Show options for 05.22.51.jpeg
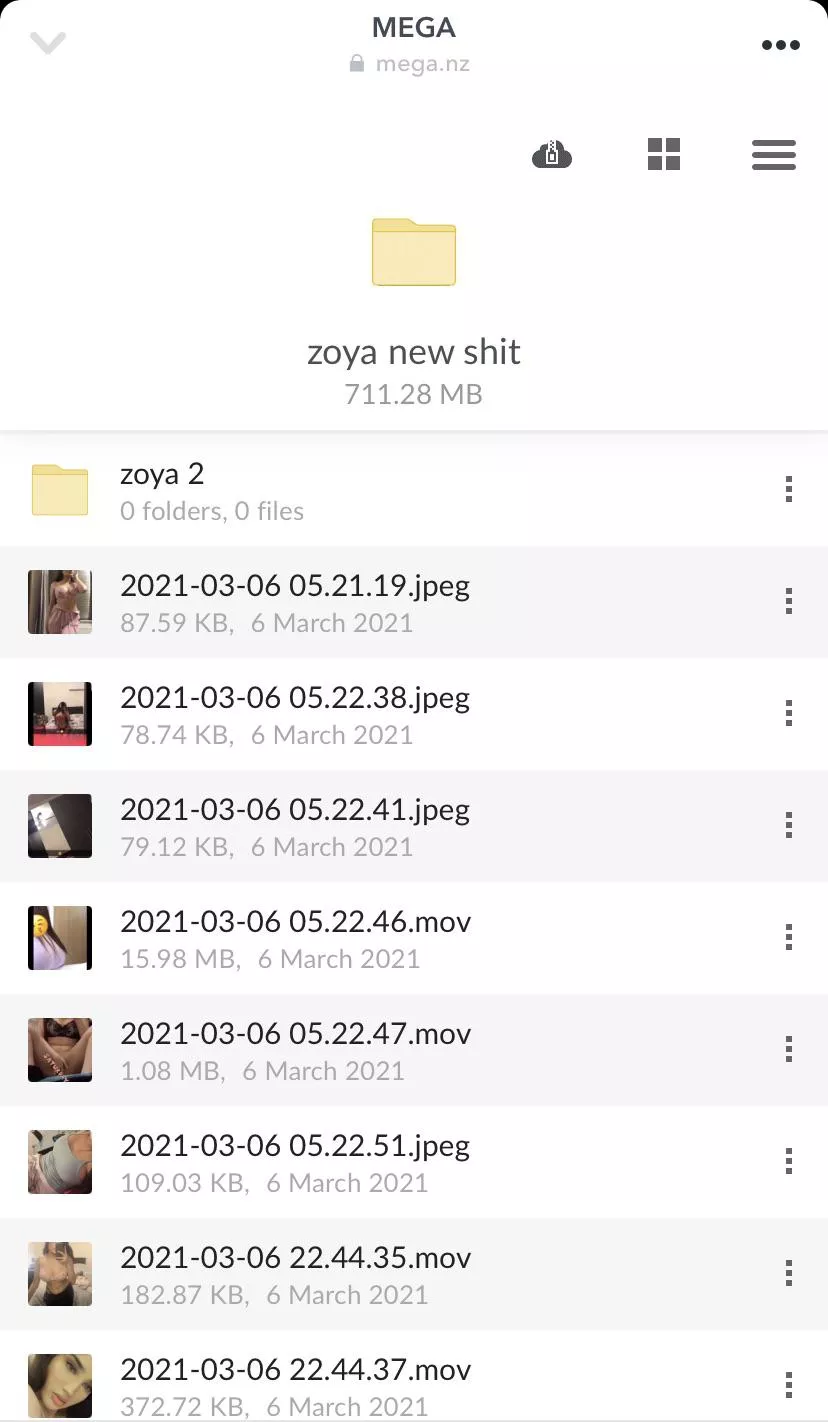 (789, 1162)
